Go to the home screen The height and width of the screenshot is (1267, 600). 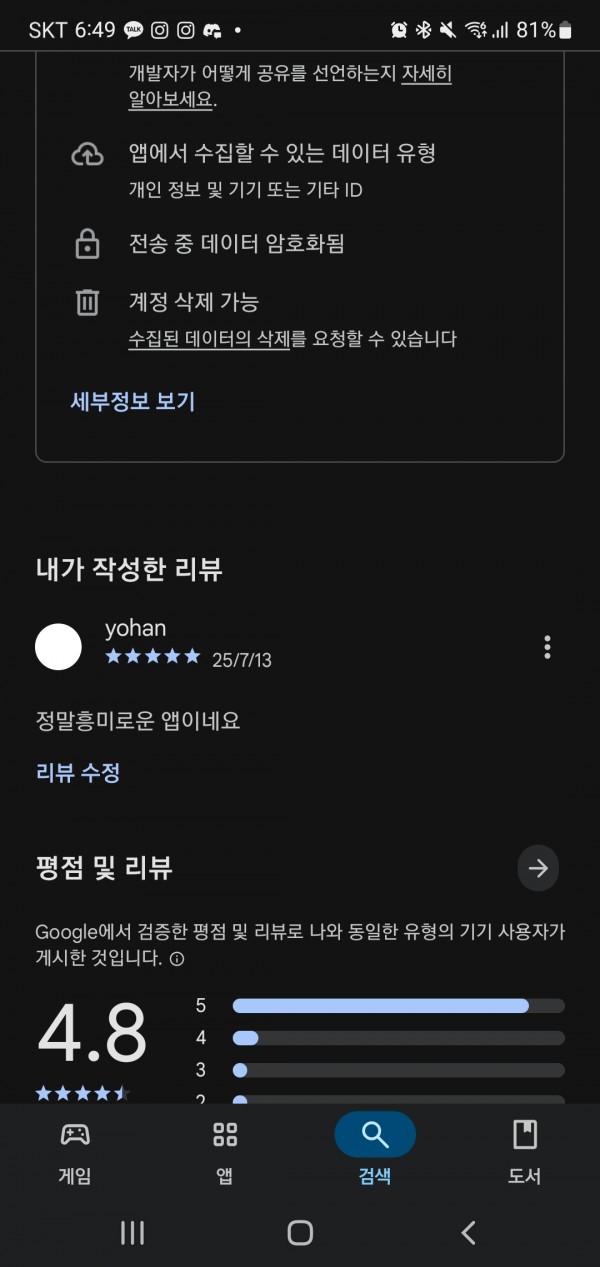coord(300,1233)
